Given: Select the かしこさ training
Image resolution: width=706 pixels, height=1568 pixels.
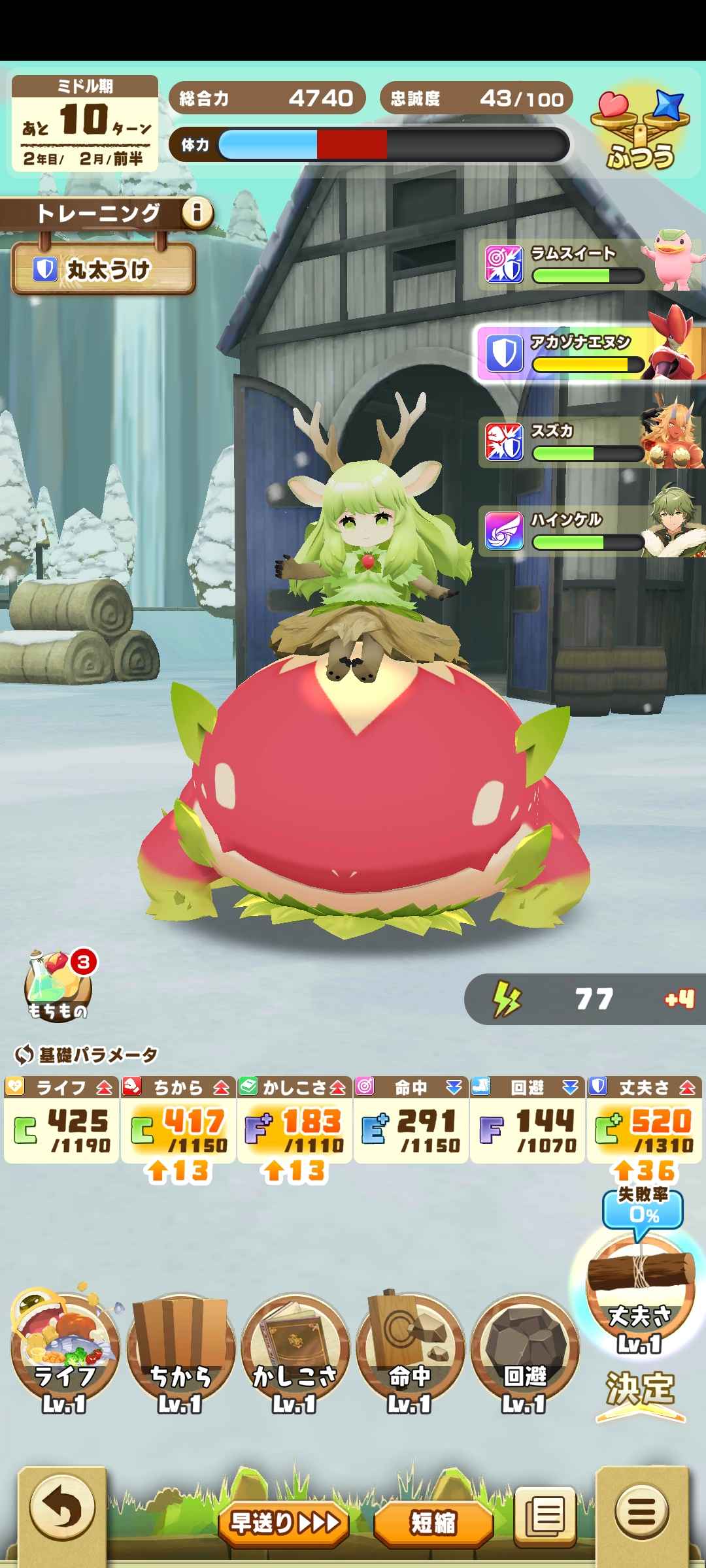Looking at the screenshot, I should click(295, 1352).
